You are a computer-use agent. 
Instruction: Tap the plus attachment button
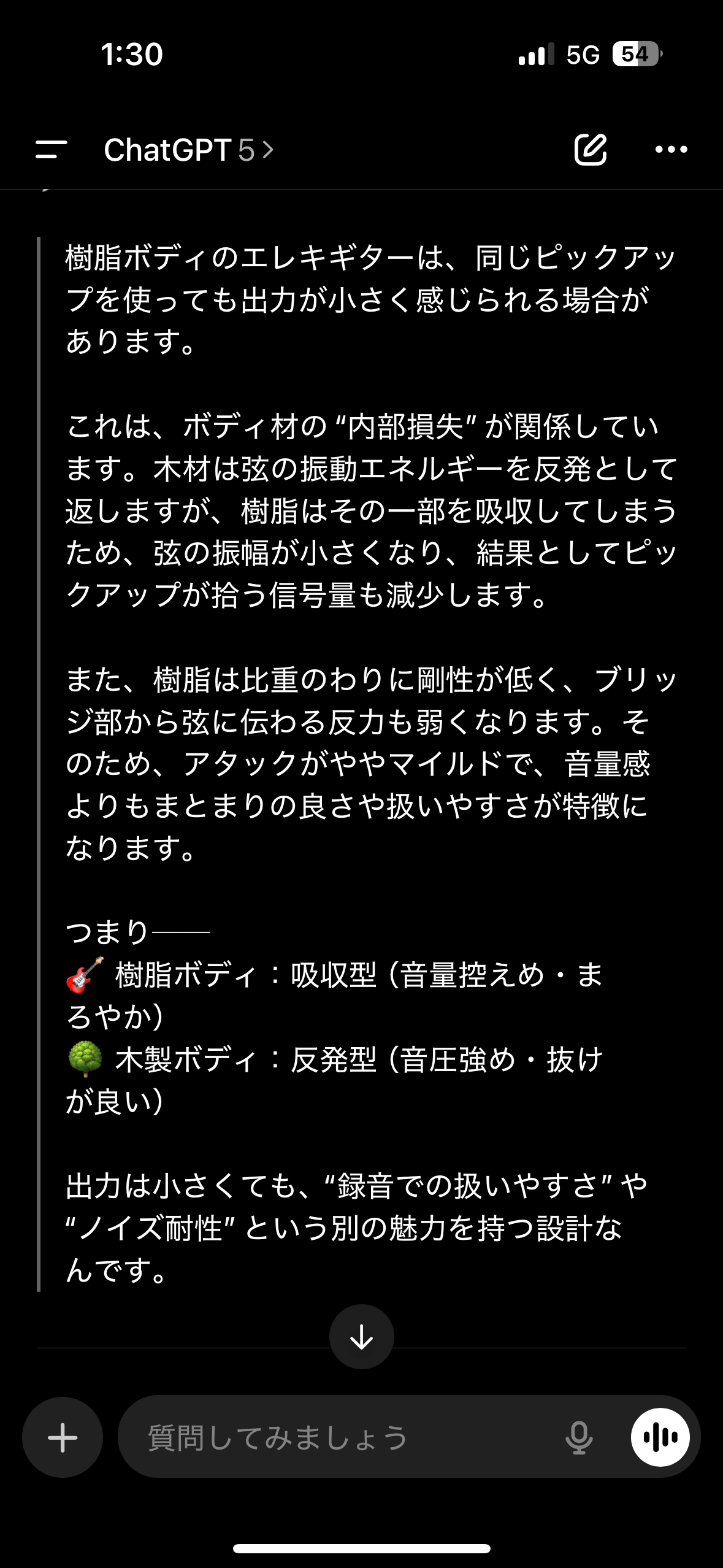(63, 1437)
